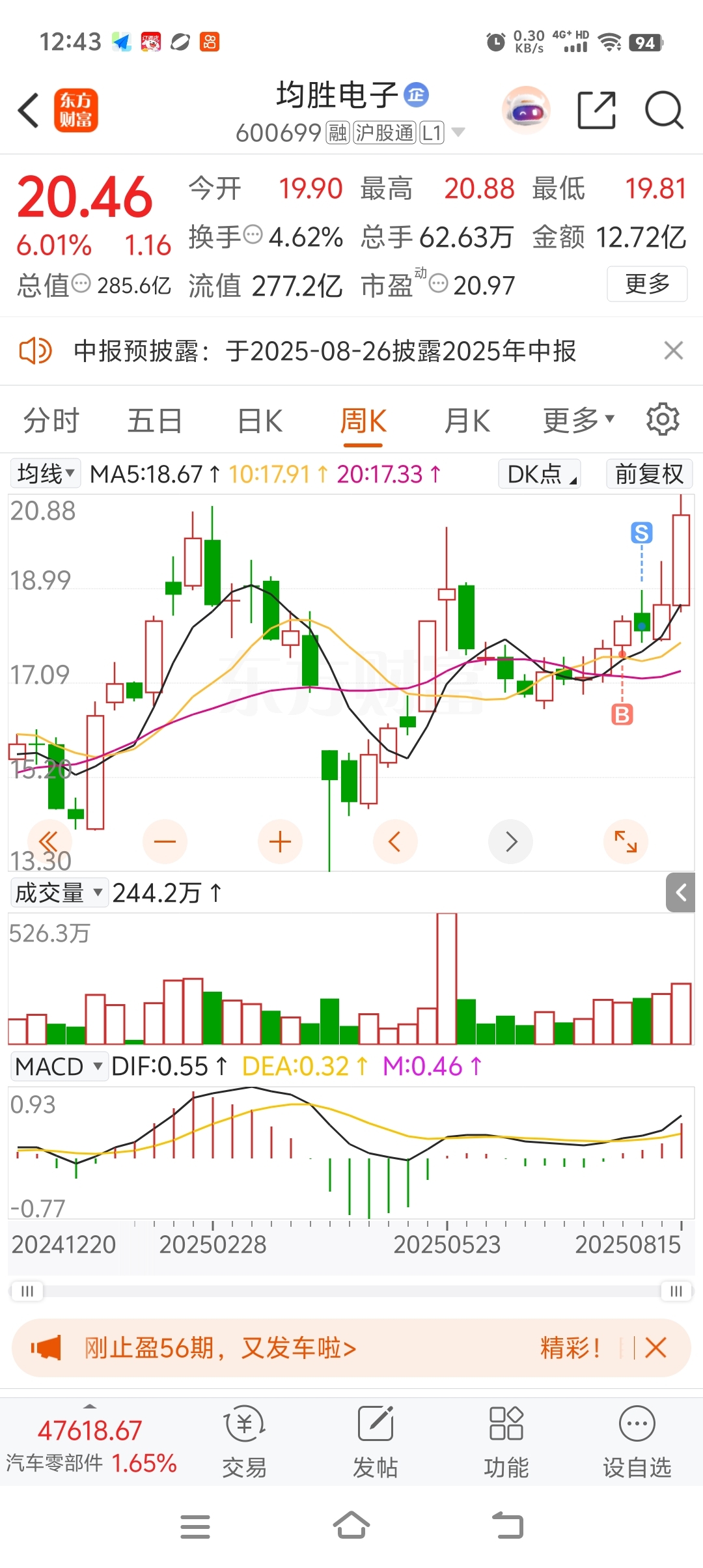Zoom in the chart with plus button
Image resolution: width=703 pixels, height=1568 pixels.
(x=280, y=841)
